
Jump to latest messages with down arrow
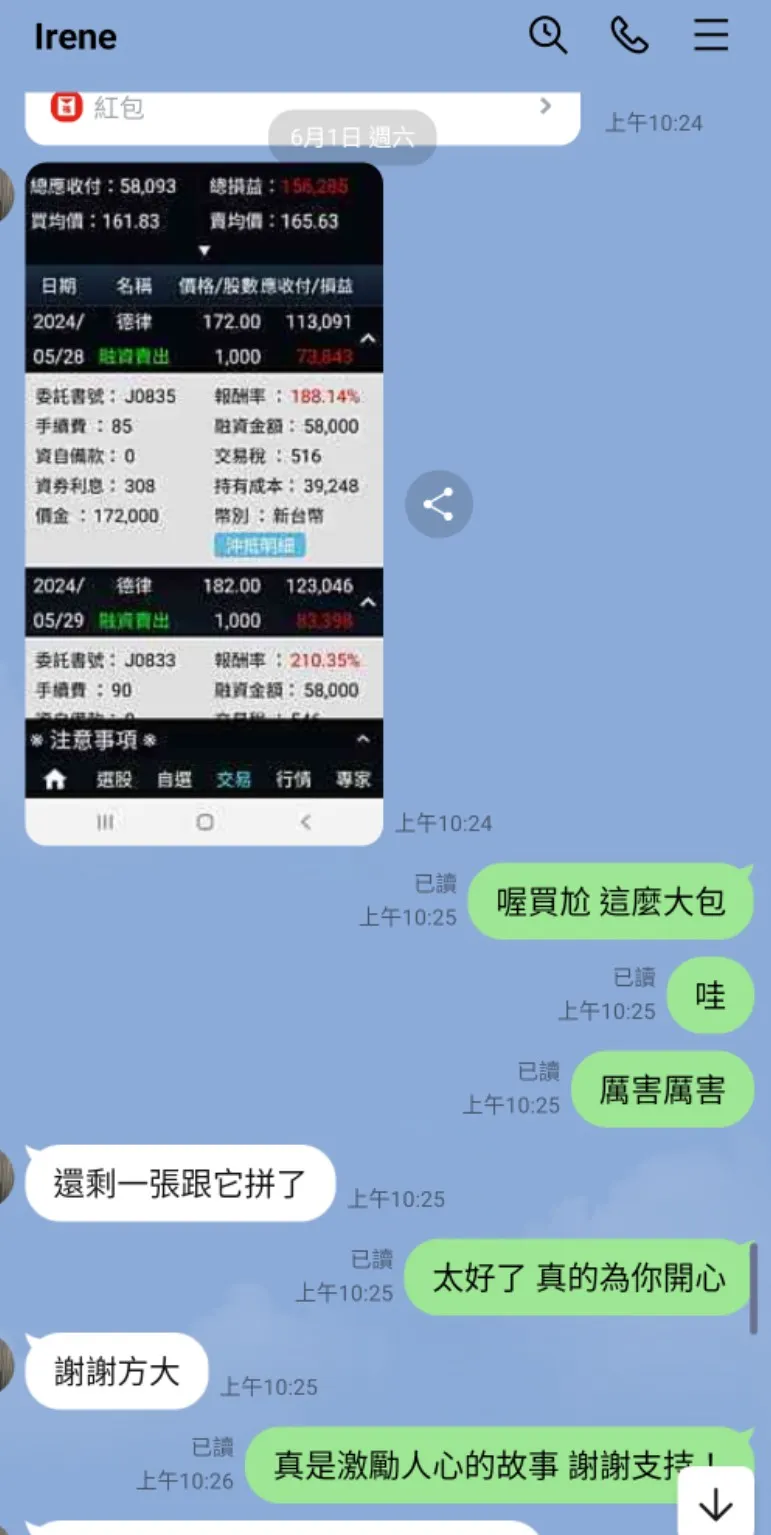(x=716, y=1503)
